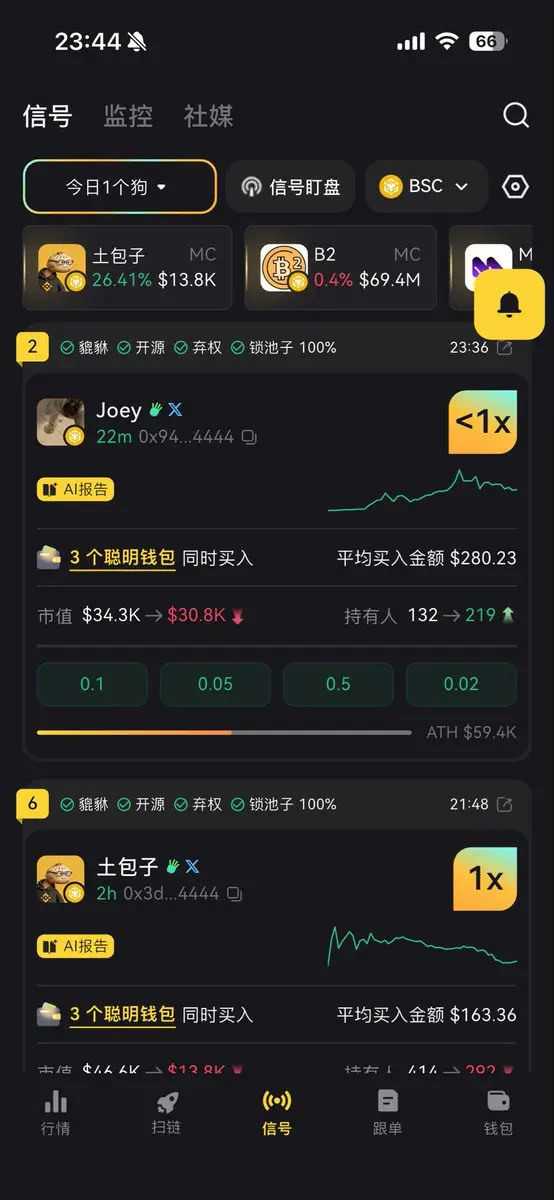Screen dimensions: 554x1200
Task: Open Joey's AI报告
Action: point(75,490)
